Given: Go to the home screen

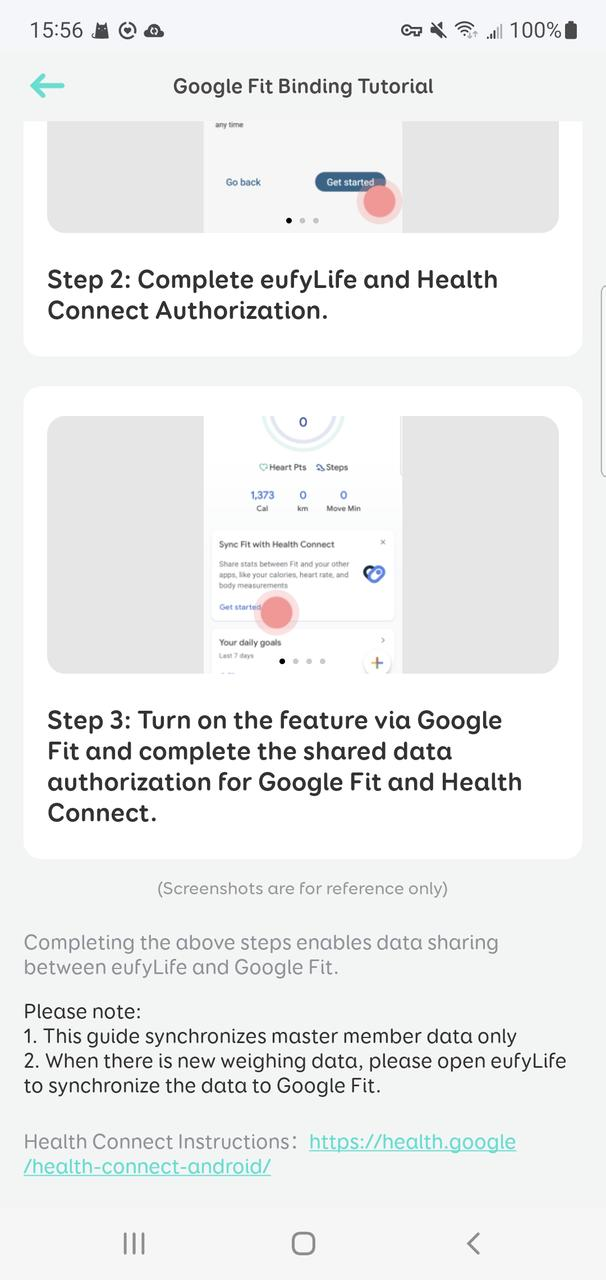Looking at the screenshot, I should (x=303, y=1243).
